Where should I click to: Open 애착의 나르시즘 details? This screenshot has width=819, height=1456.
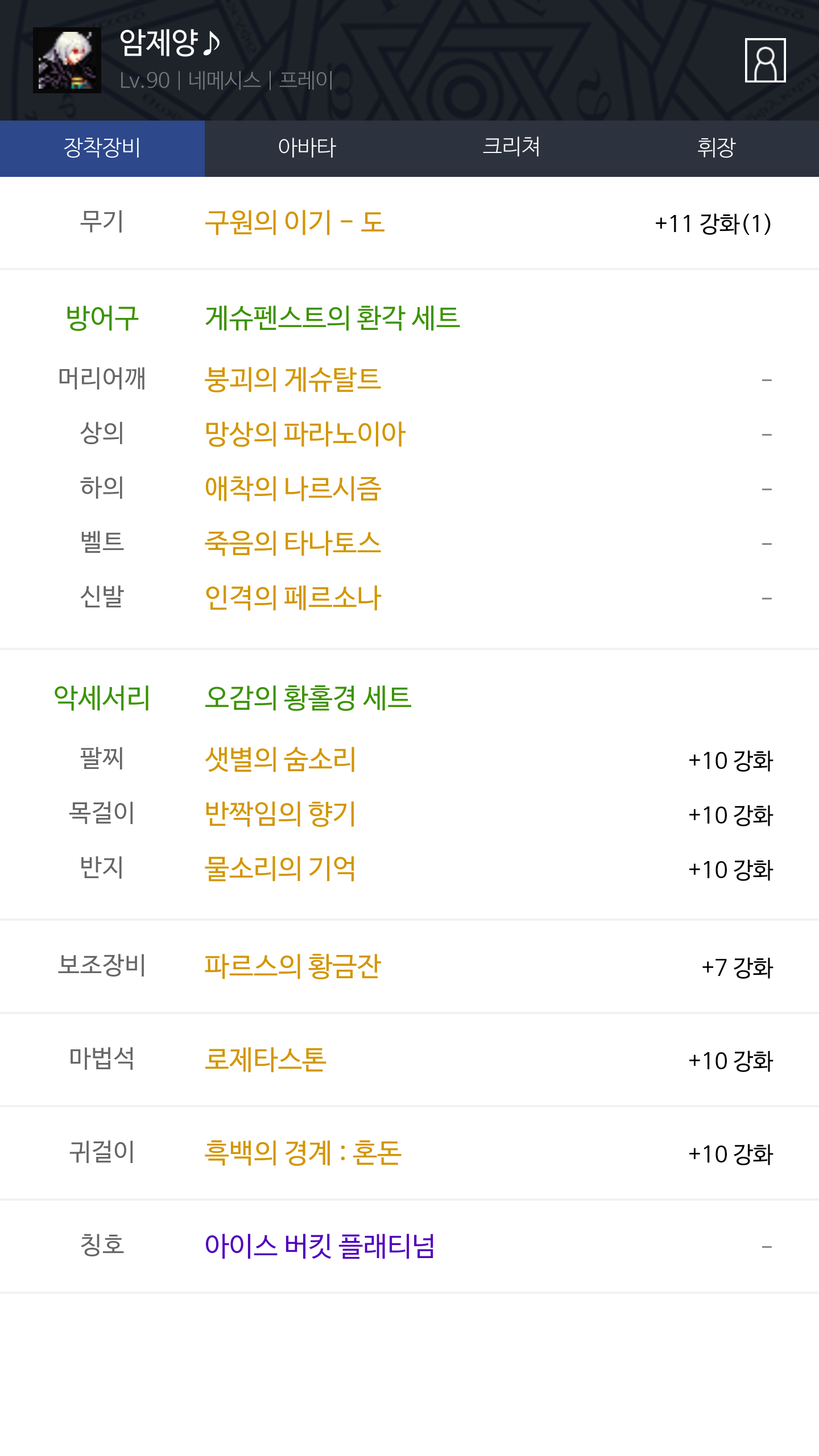[292, 488]
